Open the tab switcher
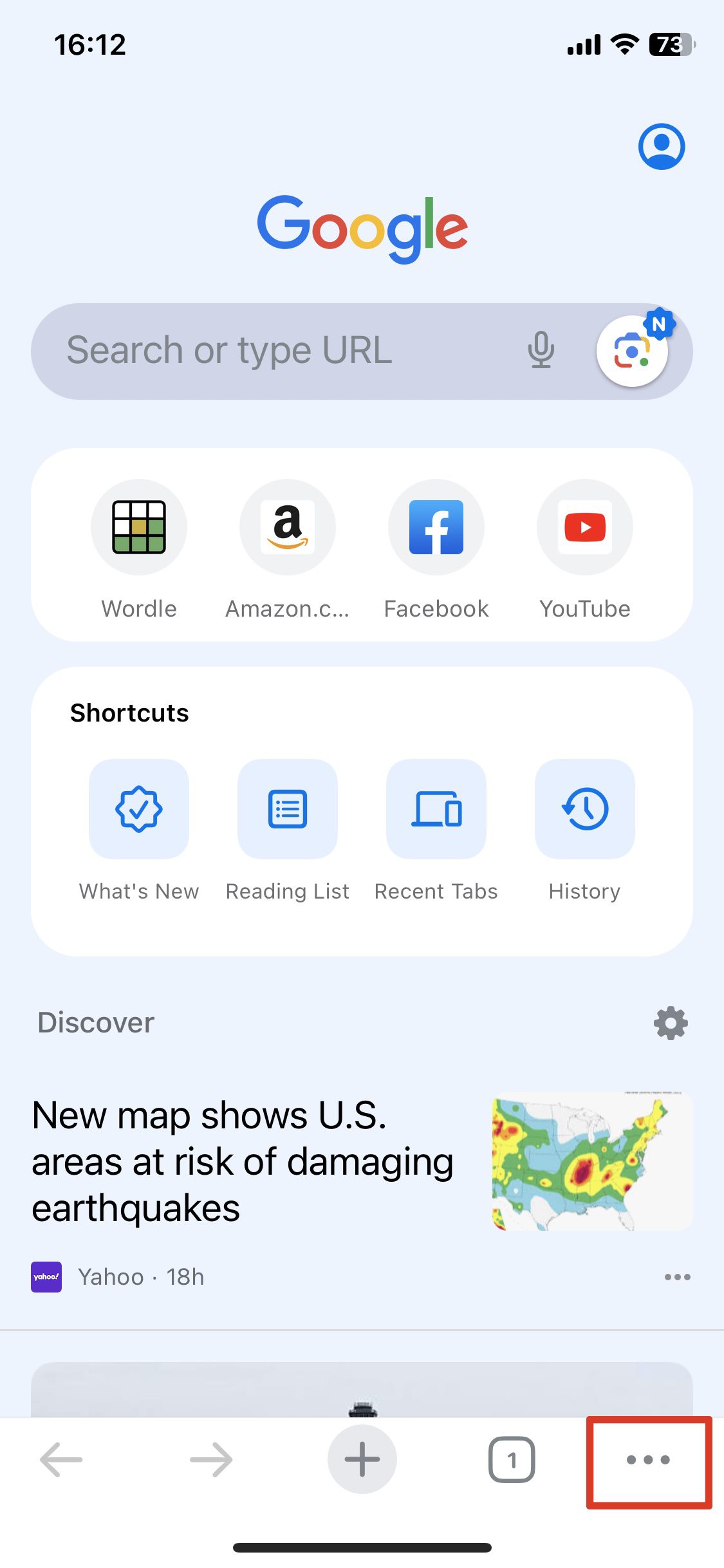724x1568 pixels. (x=512, y=1459)
